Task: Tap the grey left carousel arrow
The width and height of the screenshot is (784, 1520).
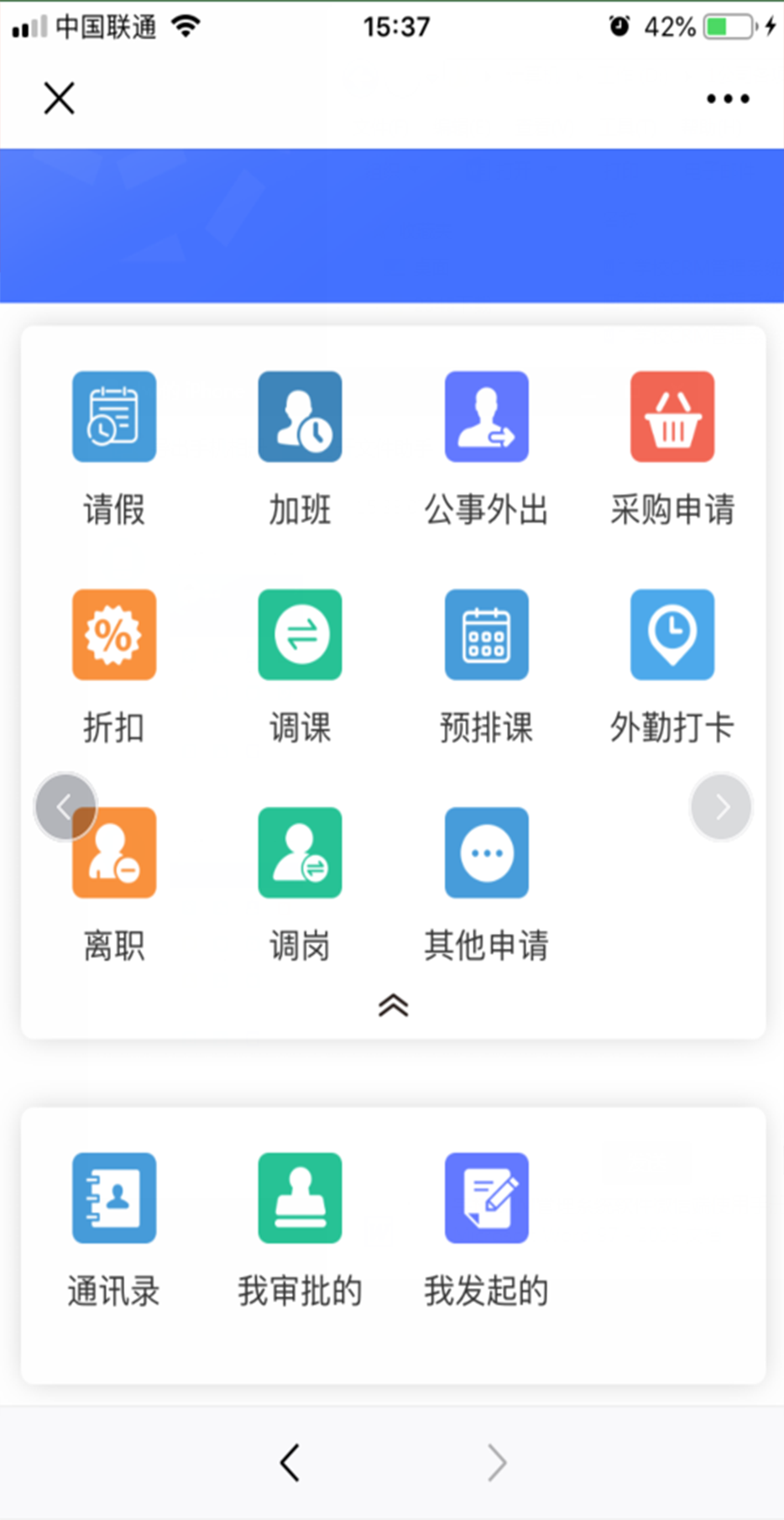Action: 65,807
